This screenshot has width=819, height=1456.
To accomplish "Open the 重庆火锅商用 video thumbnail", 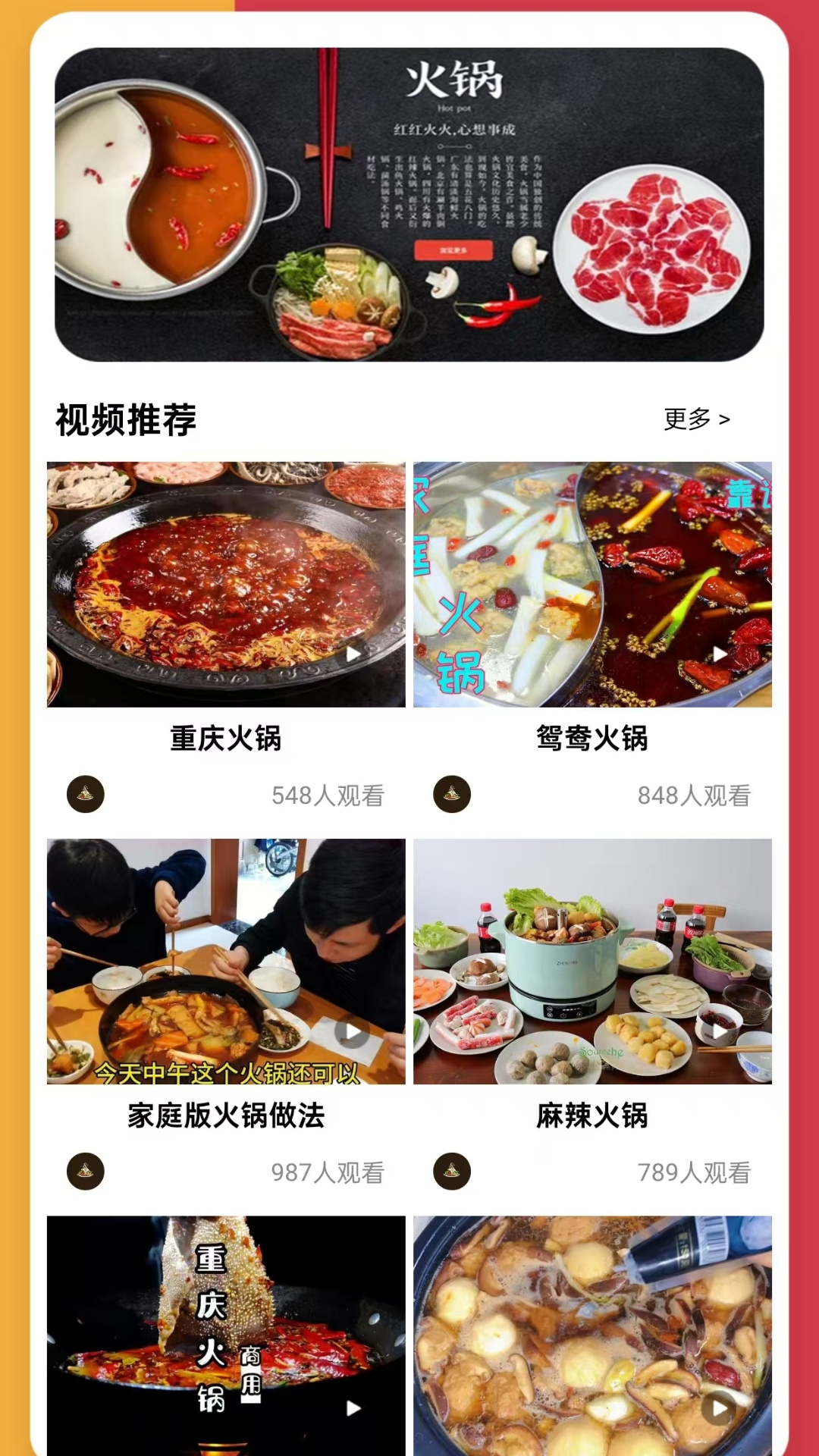I will tap(226, 1335).
